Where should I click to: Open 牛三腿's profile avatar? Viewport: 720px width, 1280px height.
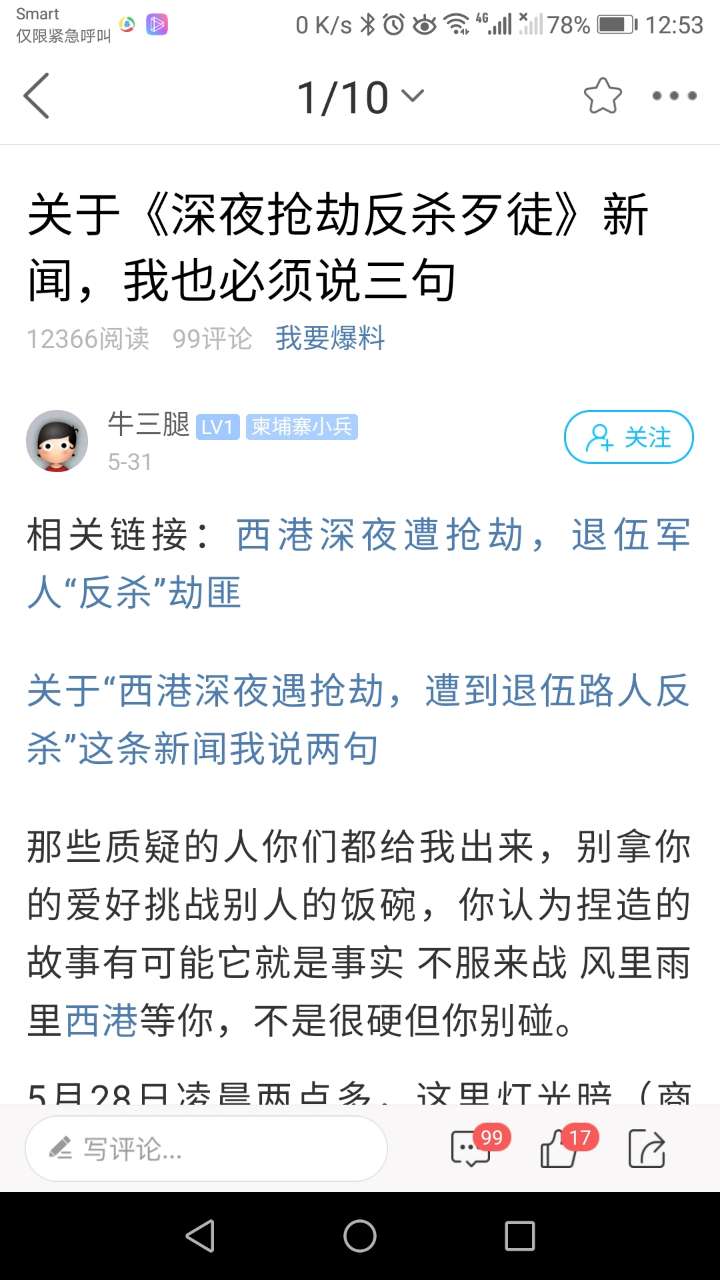[x=57, y=441]
